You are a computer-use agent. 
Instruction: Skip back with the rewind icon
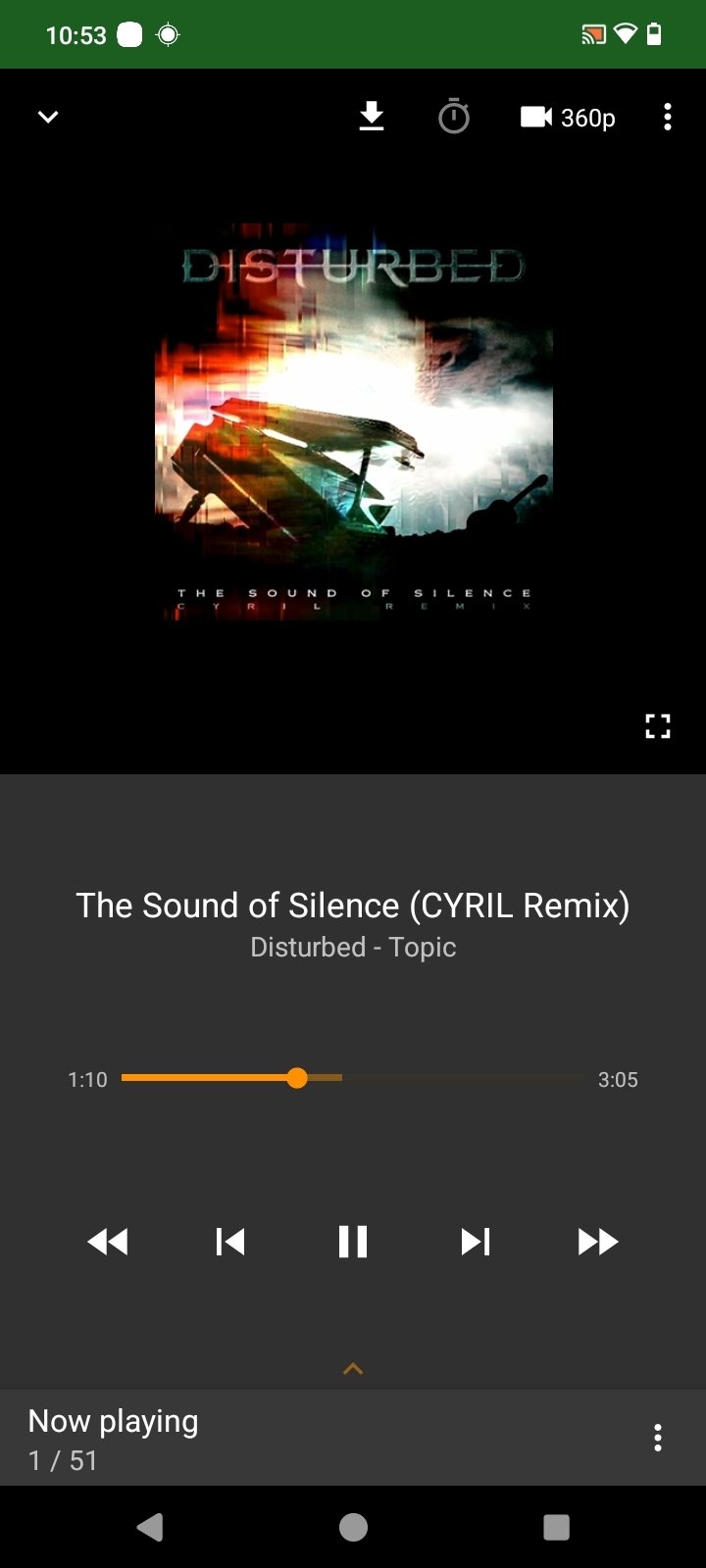[x=108, y=1242]
